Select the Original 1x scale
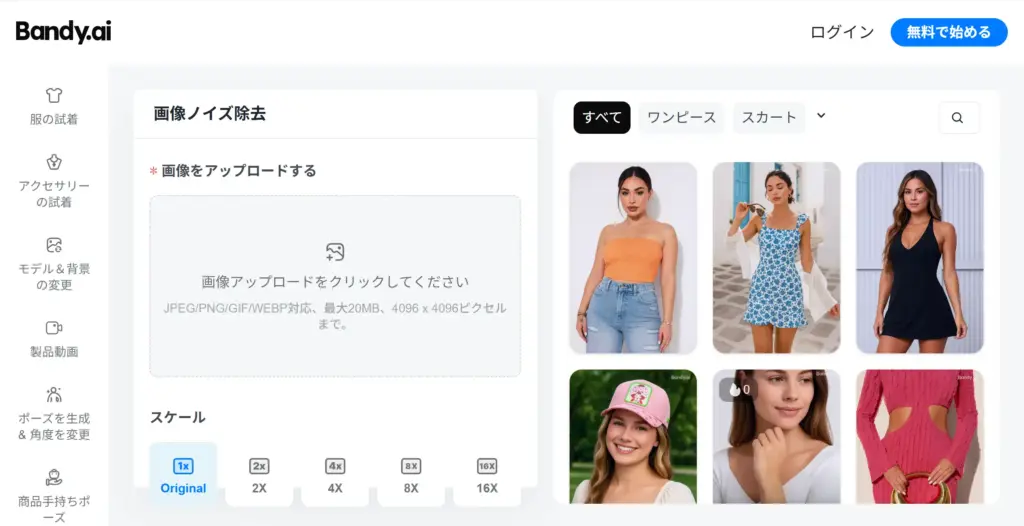 pyautogui.click(x=183, y=475)
